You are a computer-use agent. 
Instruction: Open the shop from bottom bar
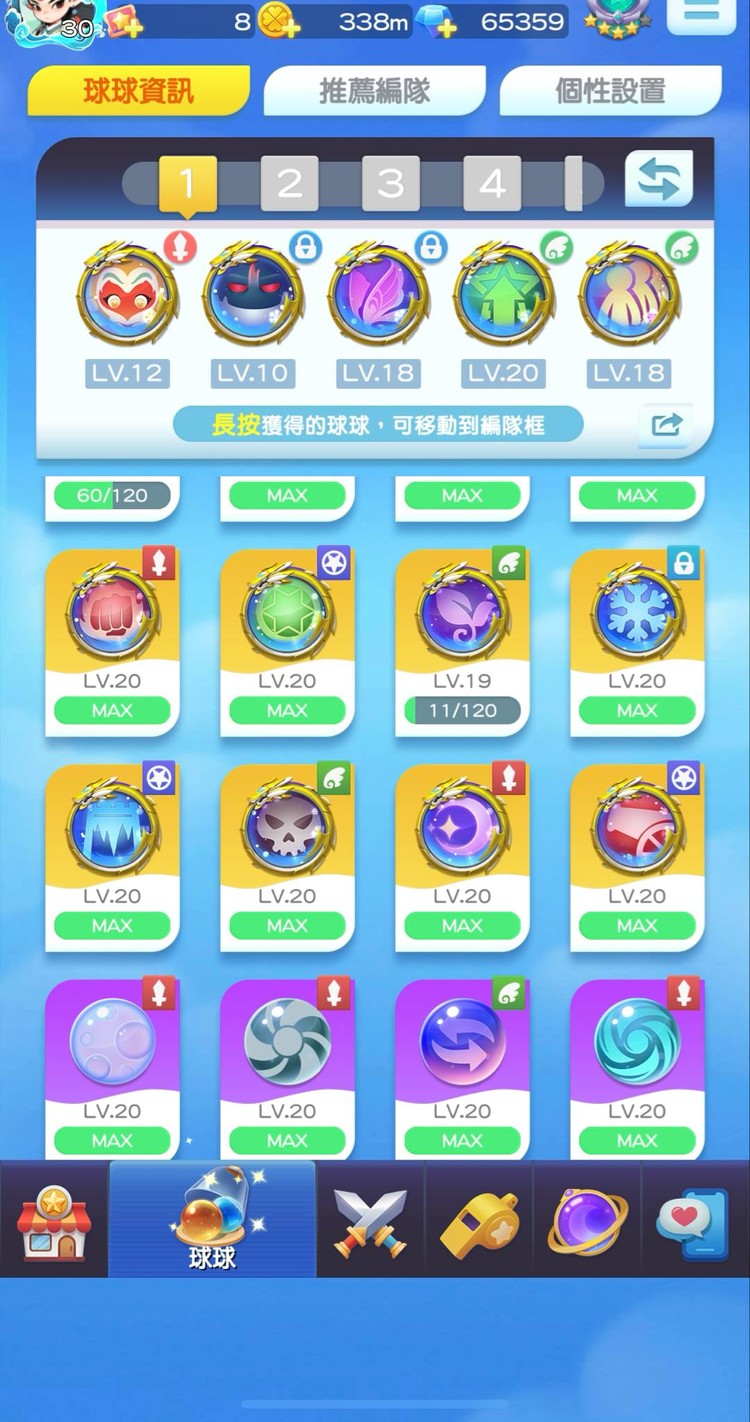click(55, 1222)
